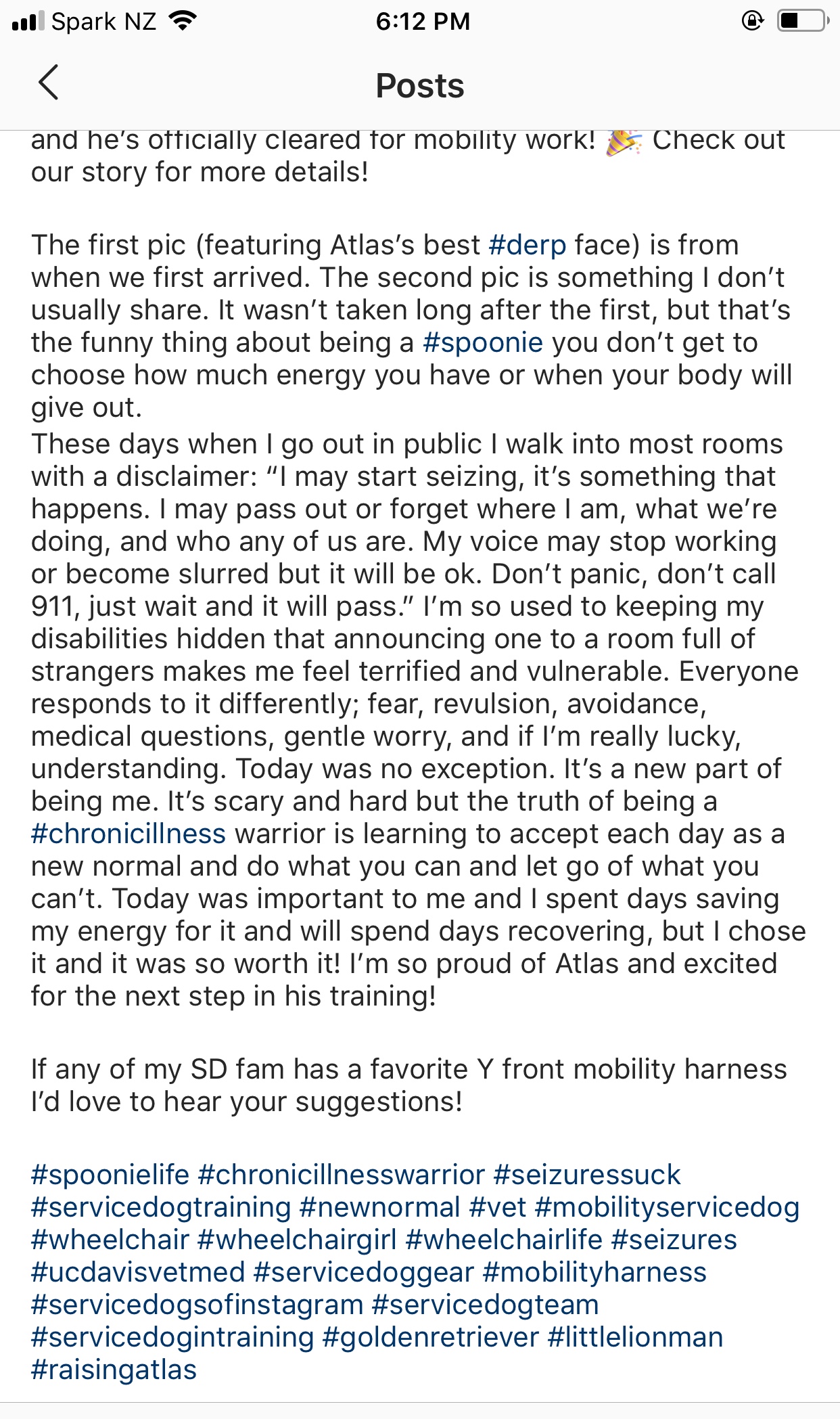Open the #goldenretriever hashtag
840x1419 pixels.
(431, 1338)
